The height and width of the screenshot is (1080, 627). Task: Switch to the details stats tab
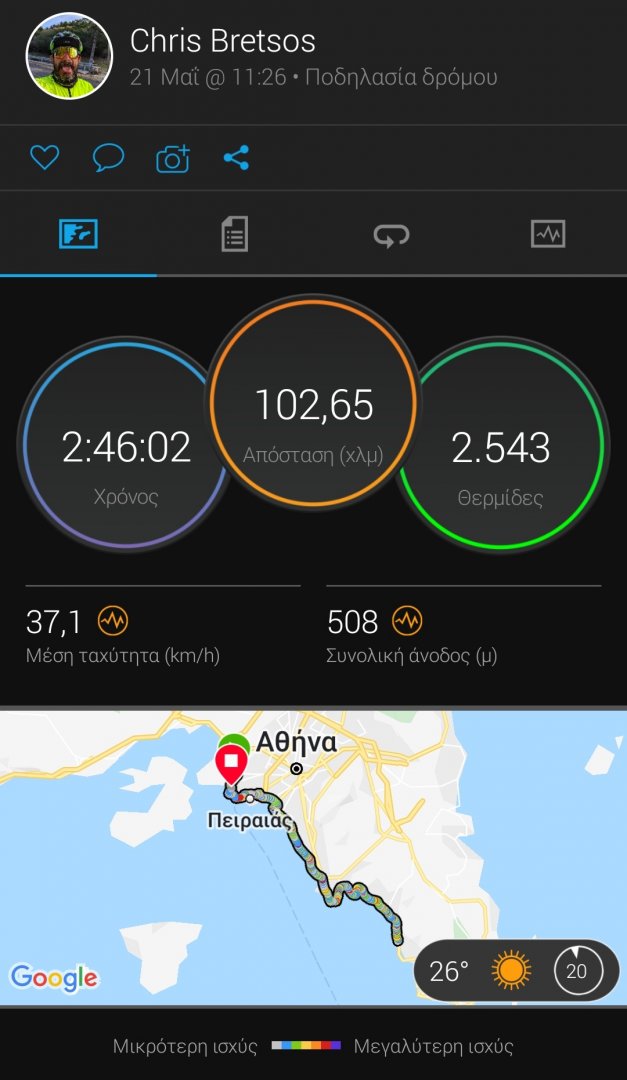tap(234, 236)
